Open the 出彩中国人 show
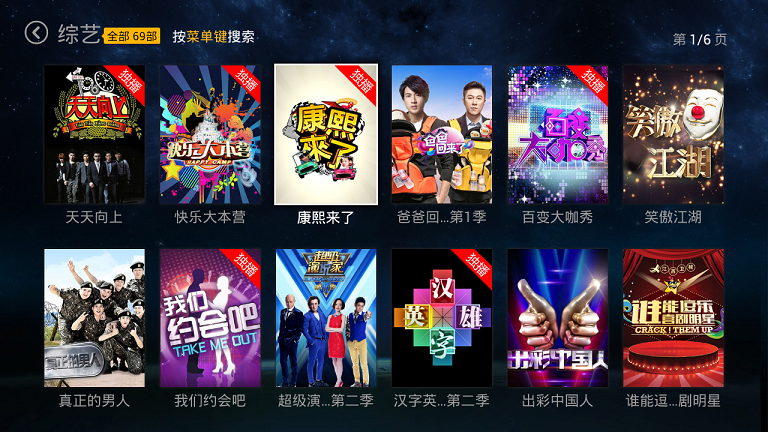 (x=558, y=318)
